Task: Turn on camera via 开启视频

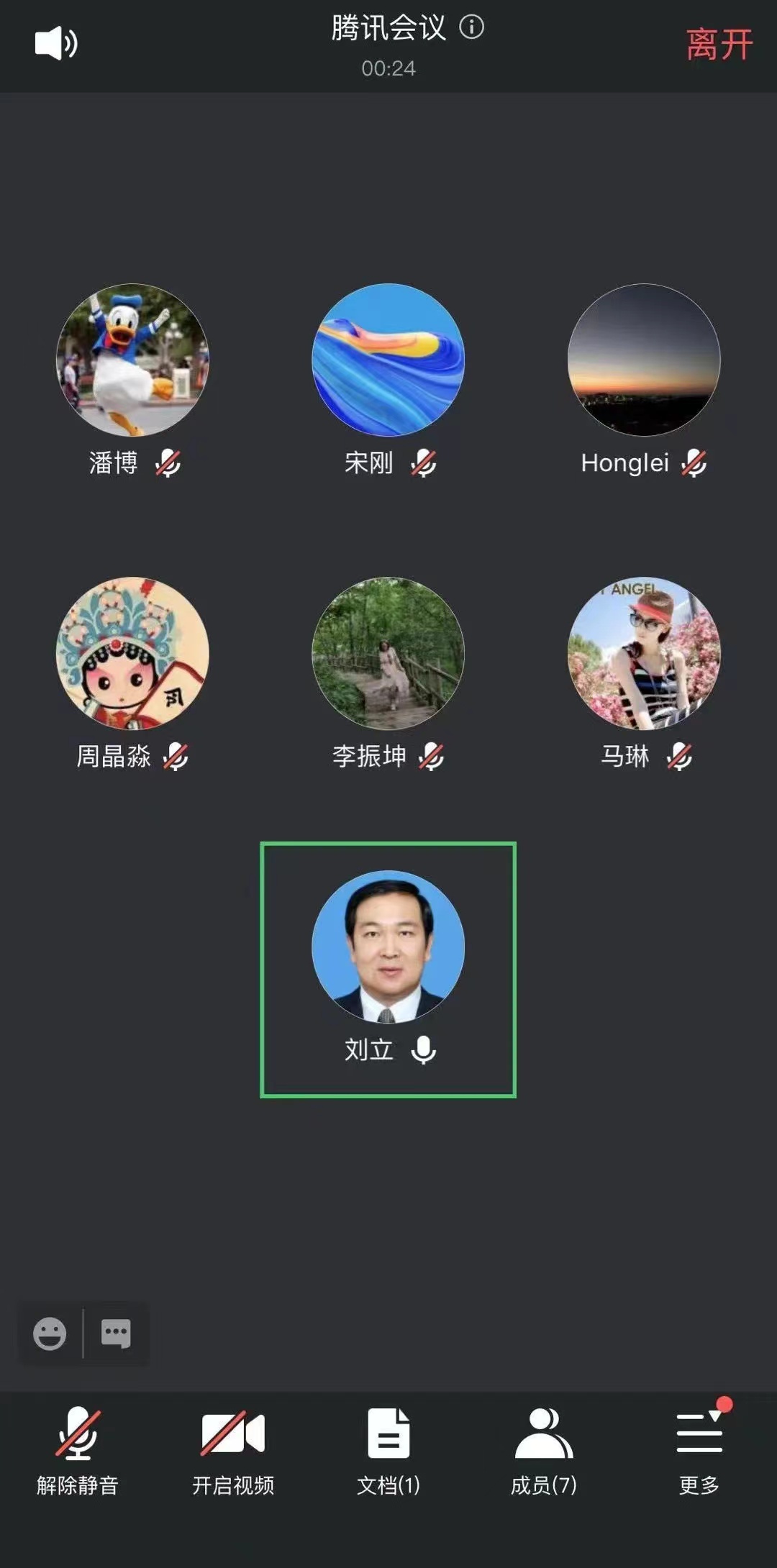Action: tap(233, 1449)
